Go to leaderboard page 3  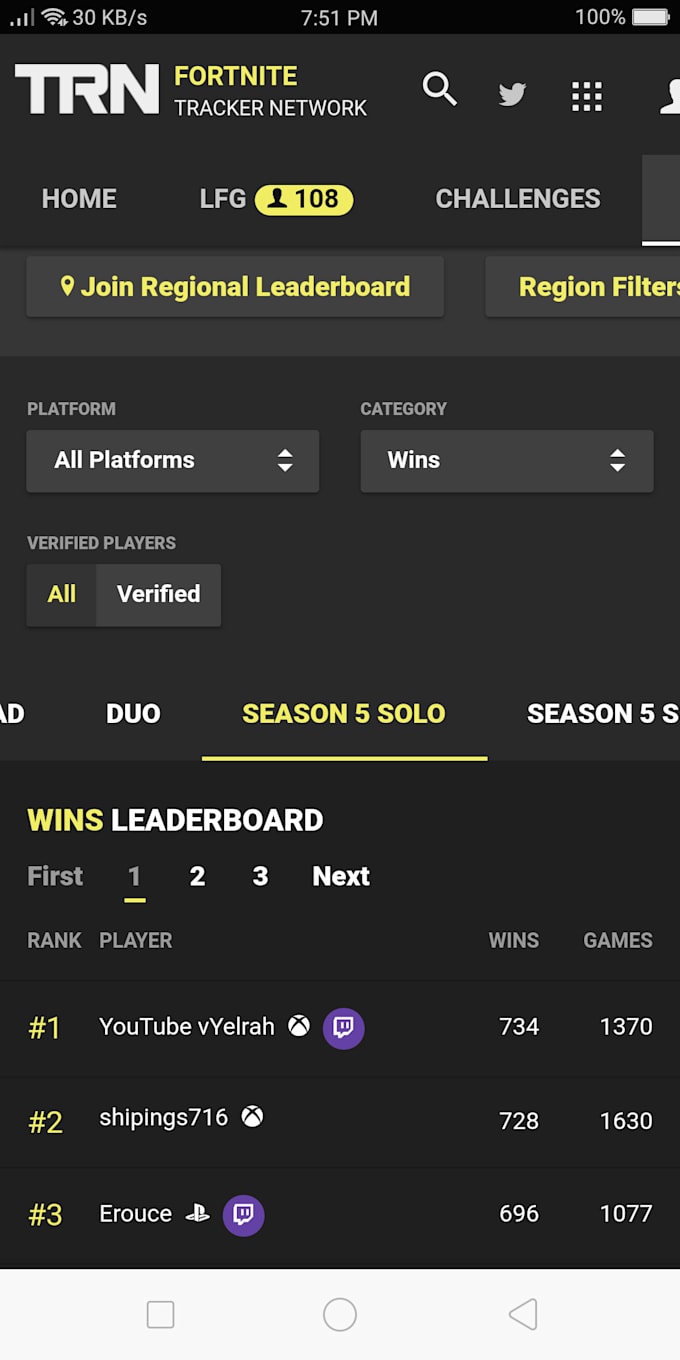point(260,877)
